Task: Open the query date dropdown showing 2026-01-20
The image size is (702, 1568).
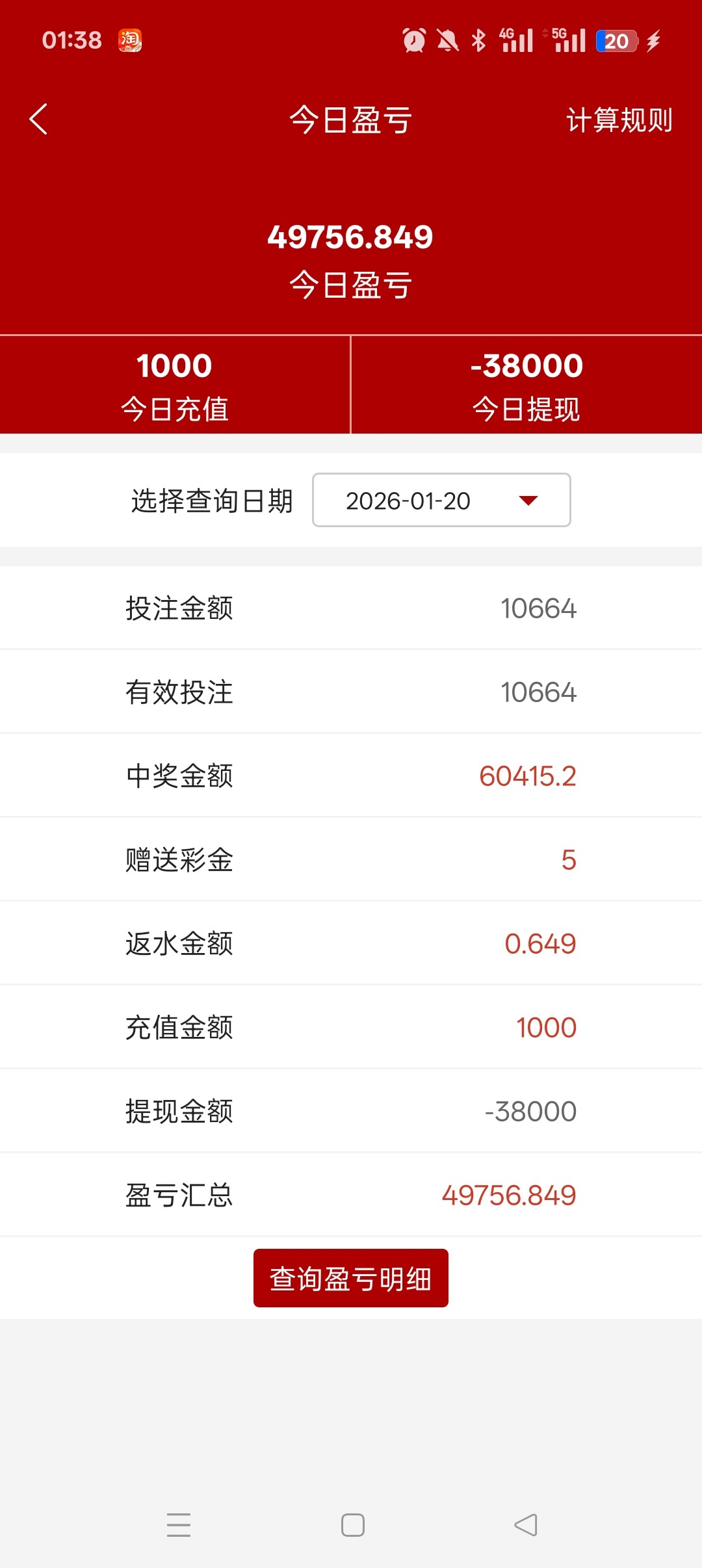Action: pos(441,501)
